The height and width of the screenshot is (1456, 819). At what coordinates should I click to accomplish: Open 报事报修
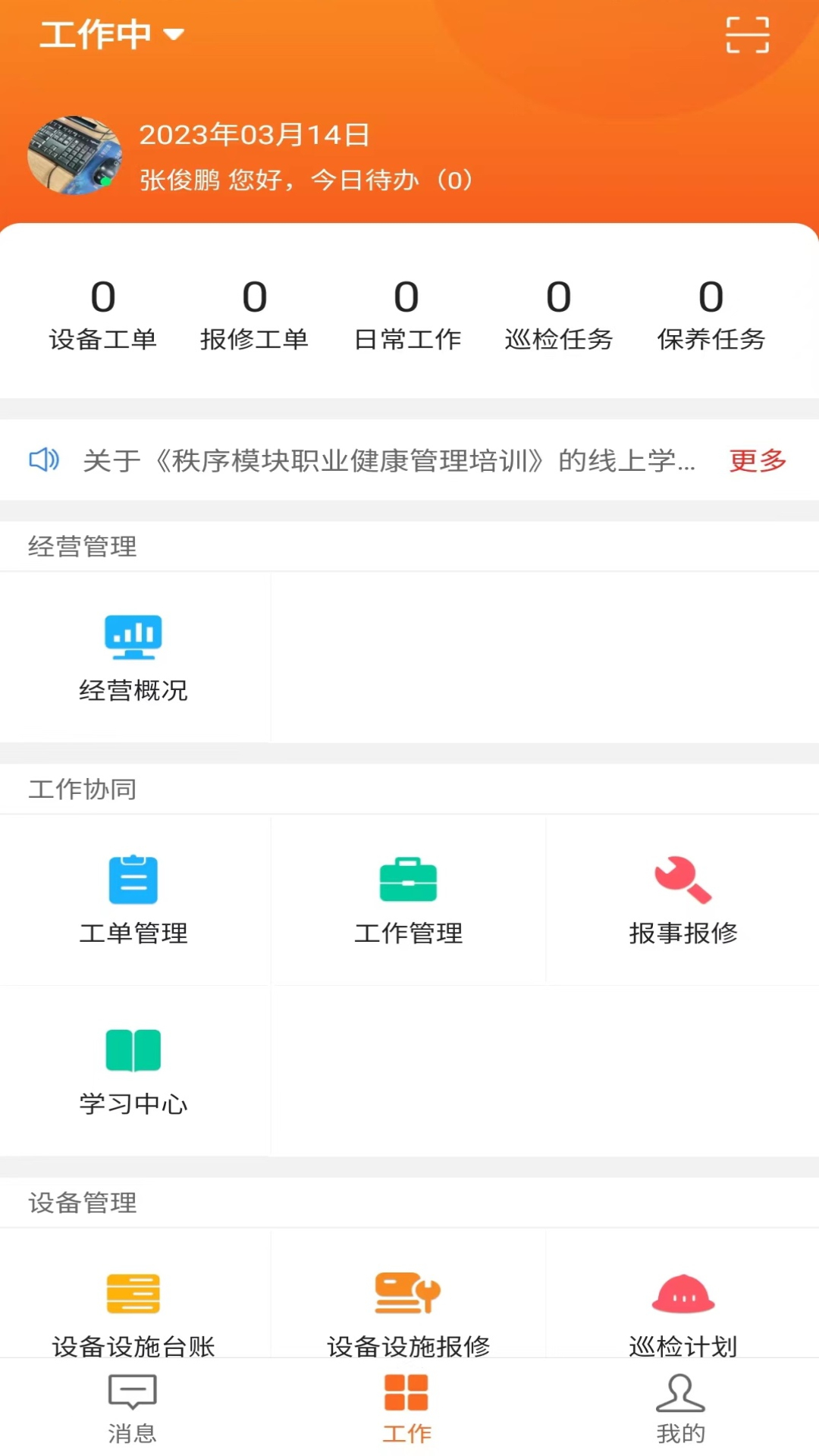pos(682,900)
